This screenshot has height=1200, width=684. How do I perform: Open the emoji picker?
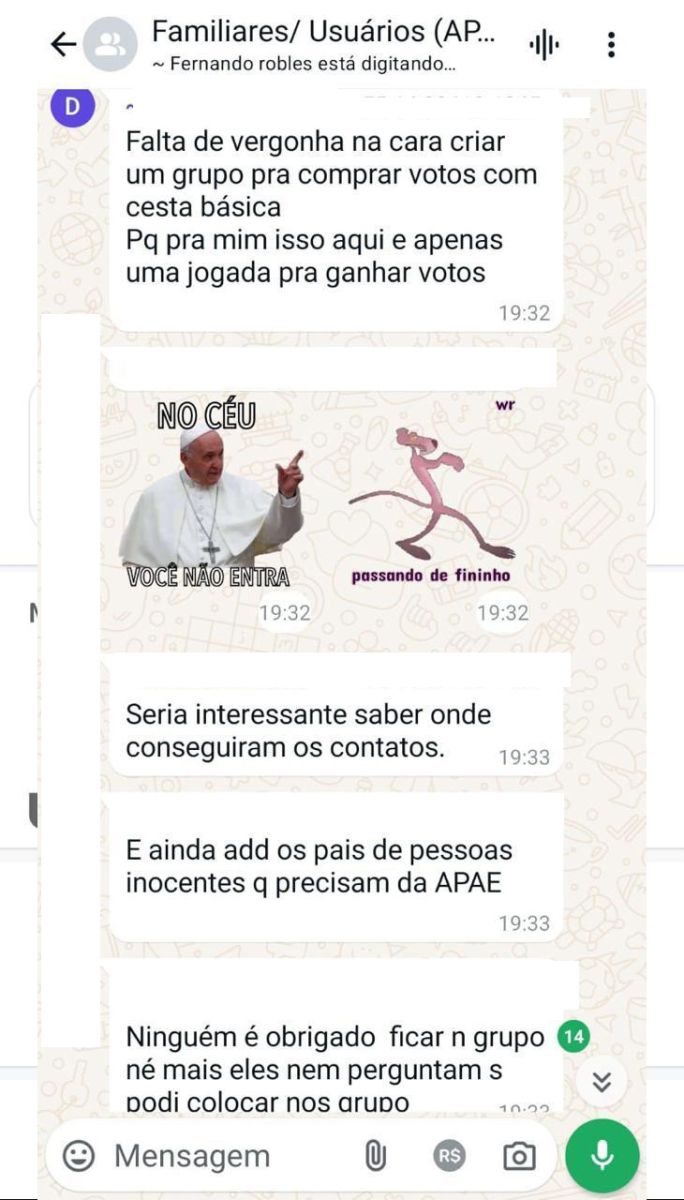tap(78, 1156)
